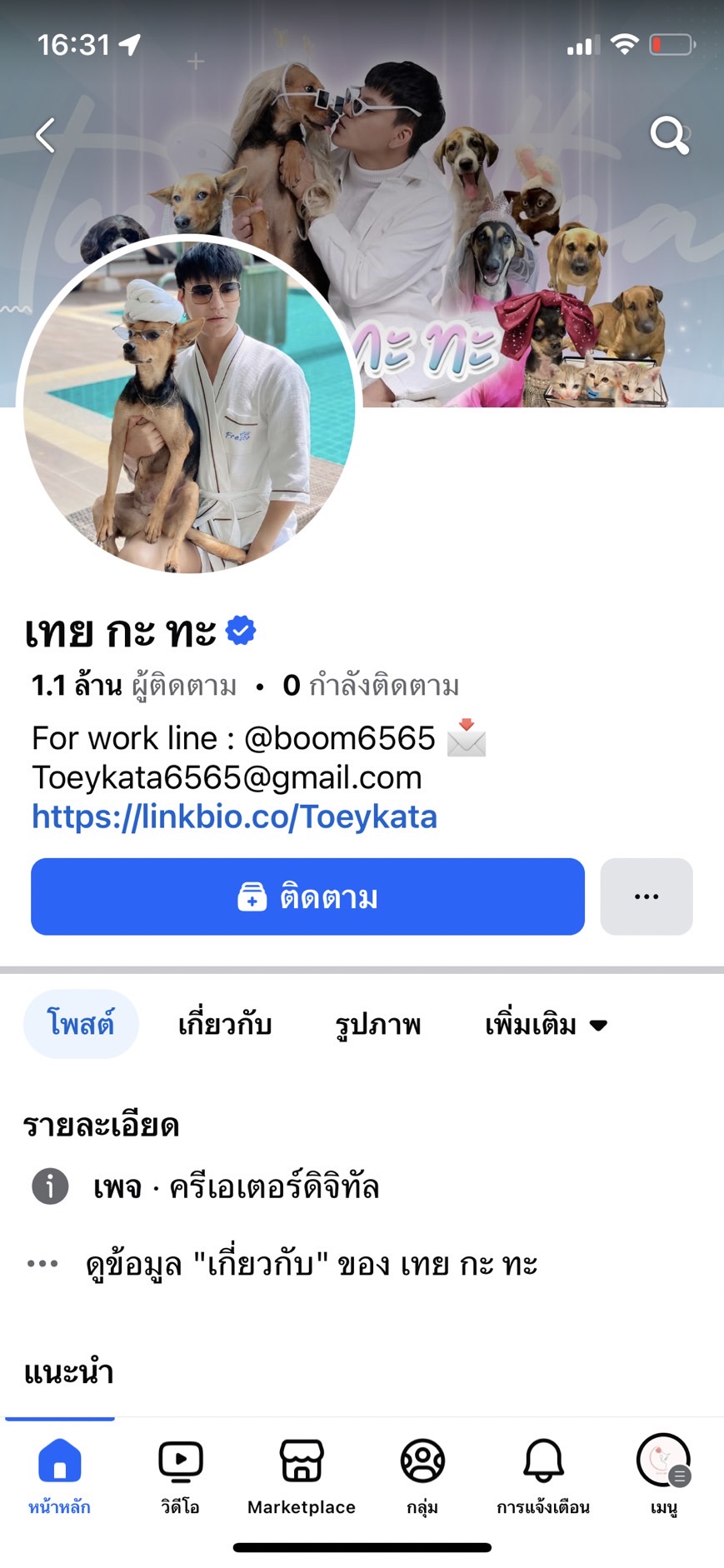Switch to the โพสต์ tab
Image resolution: width=724 pixels, height=1568 pixels.
pyautogui.click(x=81, y=1024)
